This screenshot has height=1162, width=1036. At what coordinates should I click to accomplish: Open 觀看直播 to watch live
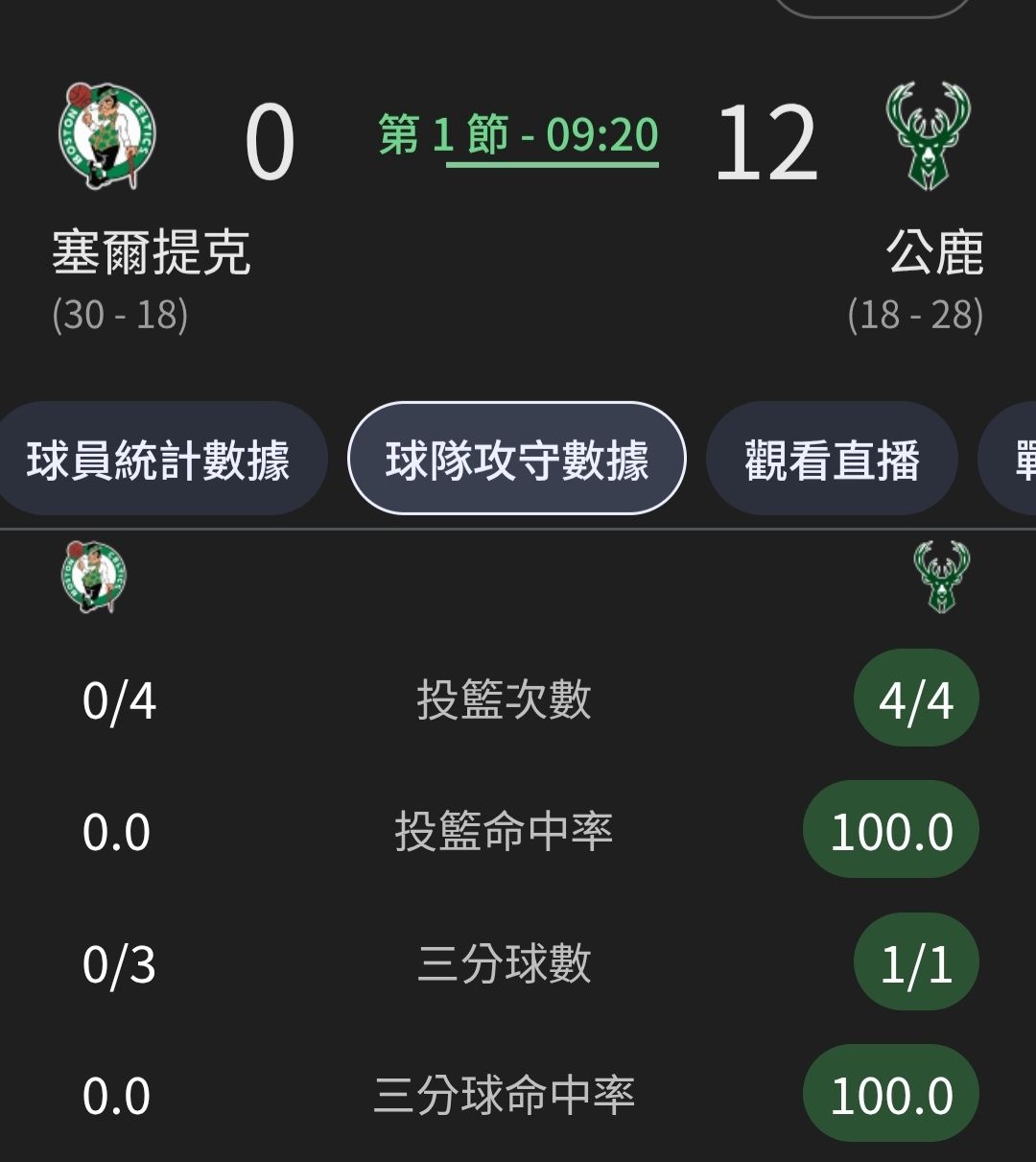pos(832,460)
